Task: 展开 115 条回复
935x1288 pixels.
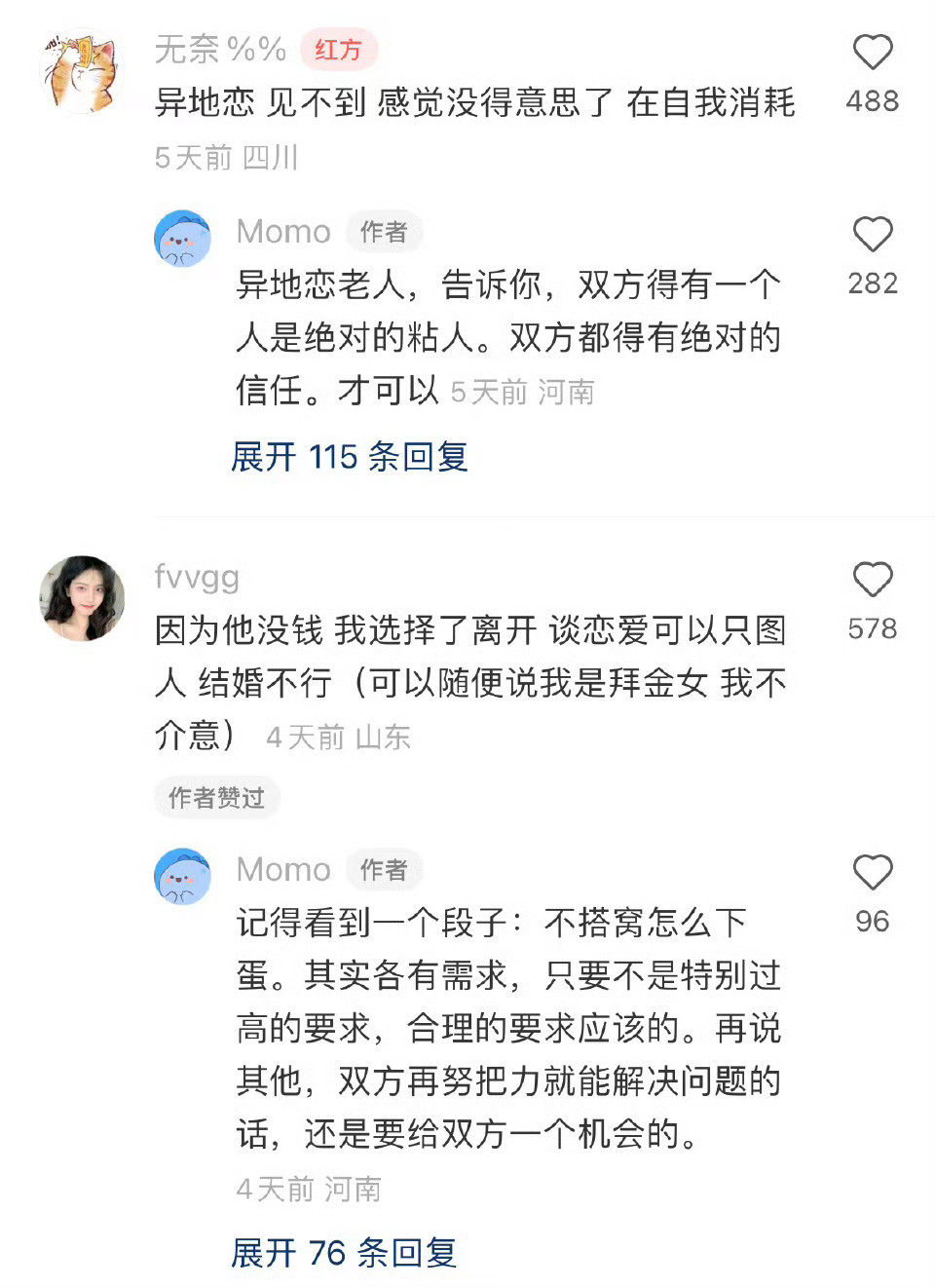Action: point(347,456)
